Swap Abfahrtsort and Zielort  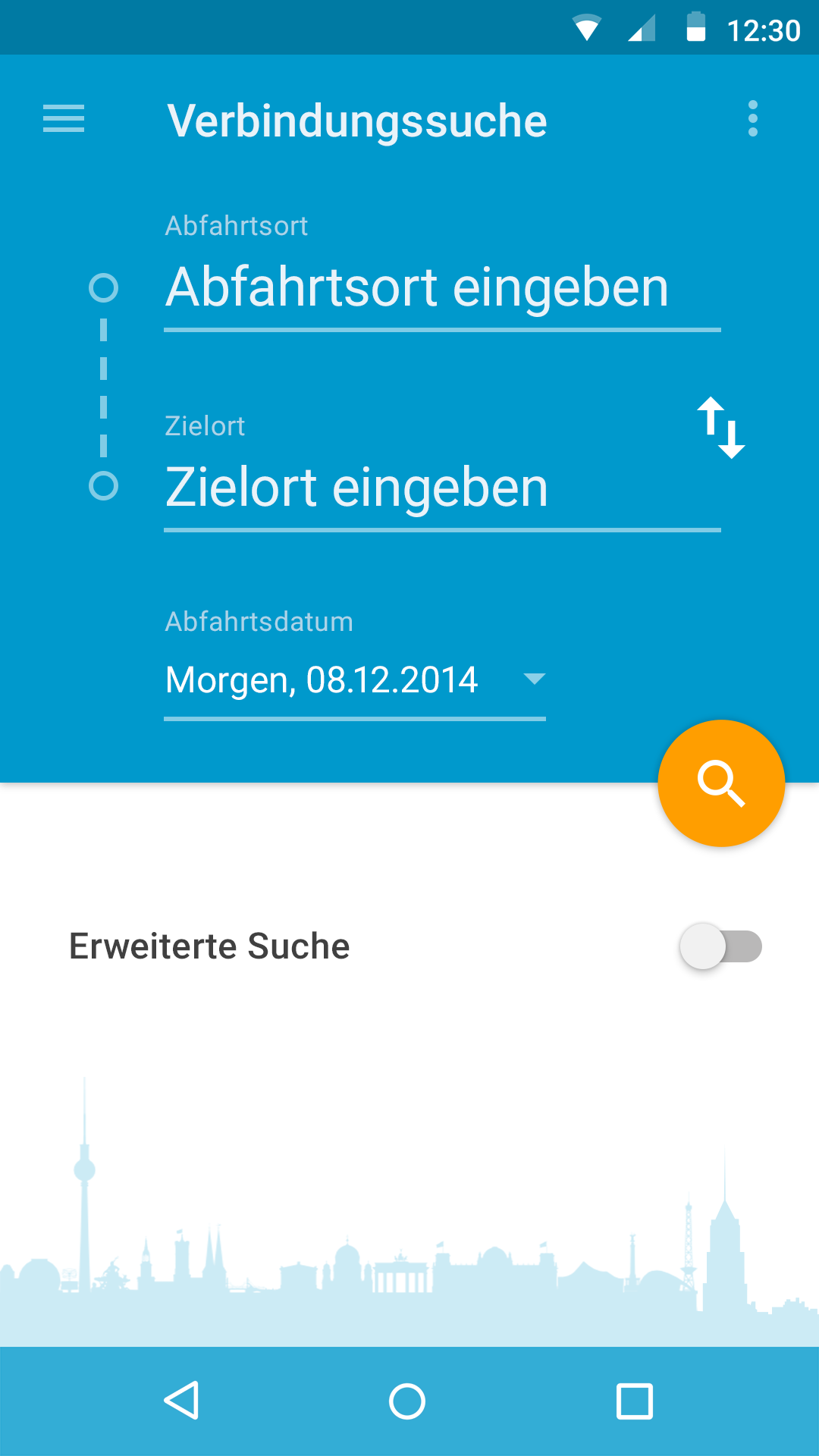pos(721,428)
